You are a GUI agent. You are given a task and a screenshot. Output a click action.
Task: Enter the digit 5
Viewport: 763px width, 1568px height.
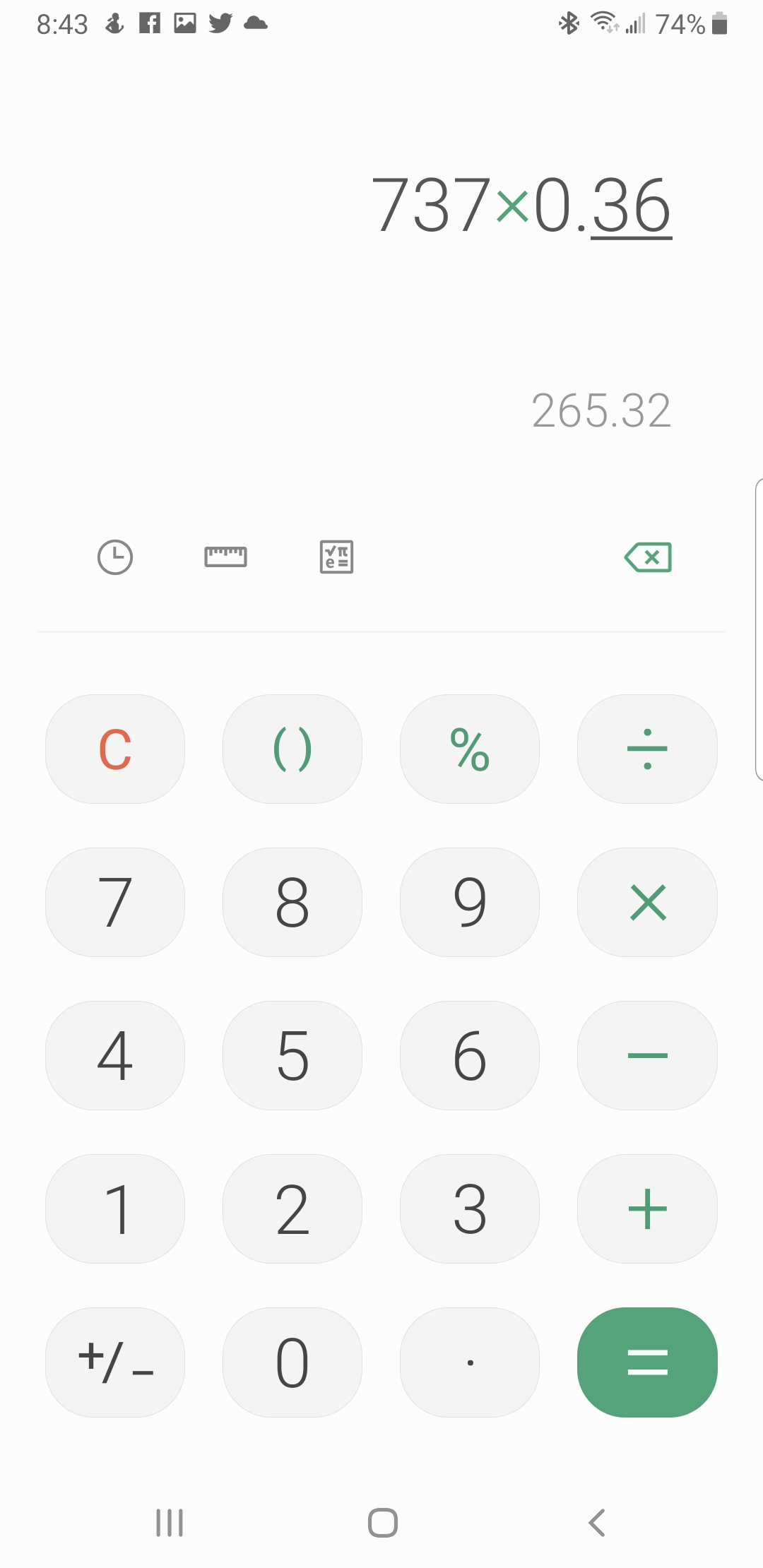[292, 1055]
